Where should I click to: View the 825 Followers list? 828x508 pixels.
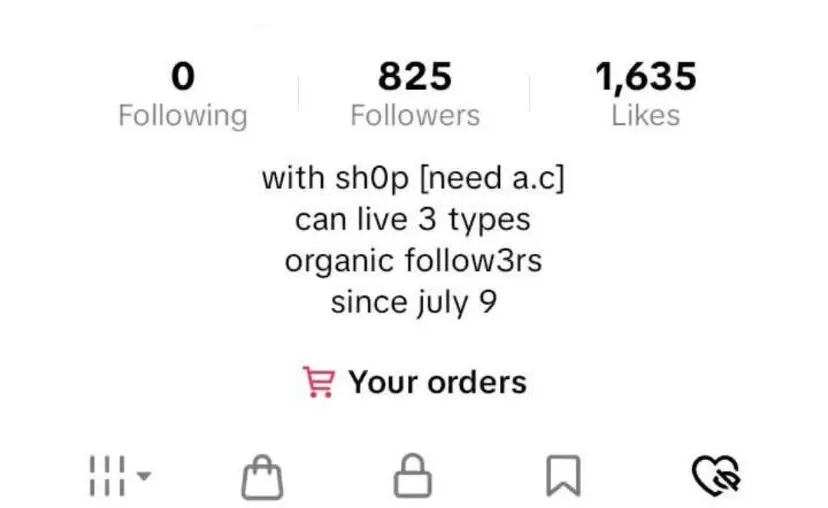tap(415, 95)
